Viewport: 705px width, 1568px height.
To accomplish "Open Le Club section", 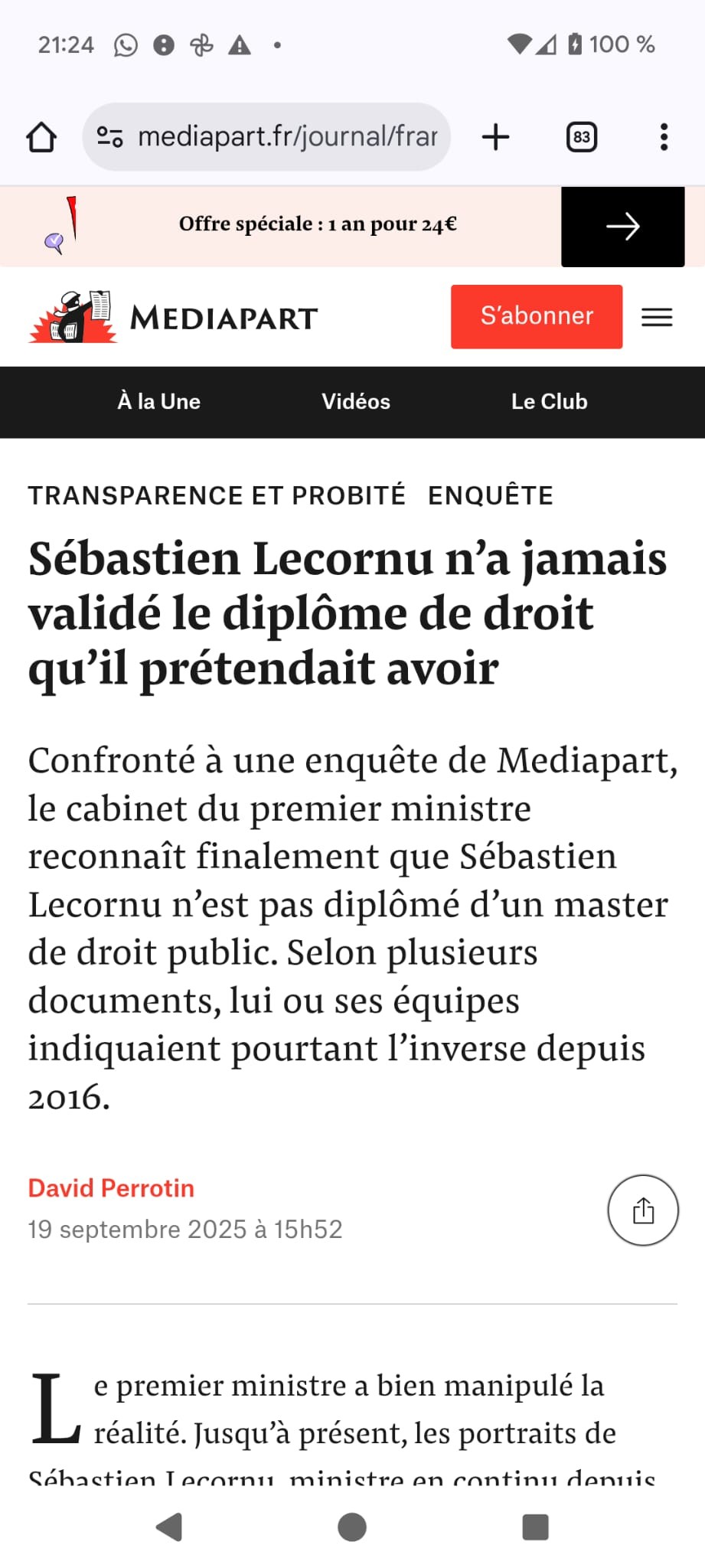I will [549, 402].
